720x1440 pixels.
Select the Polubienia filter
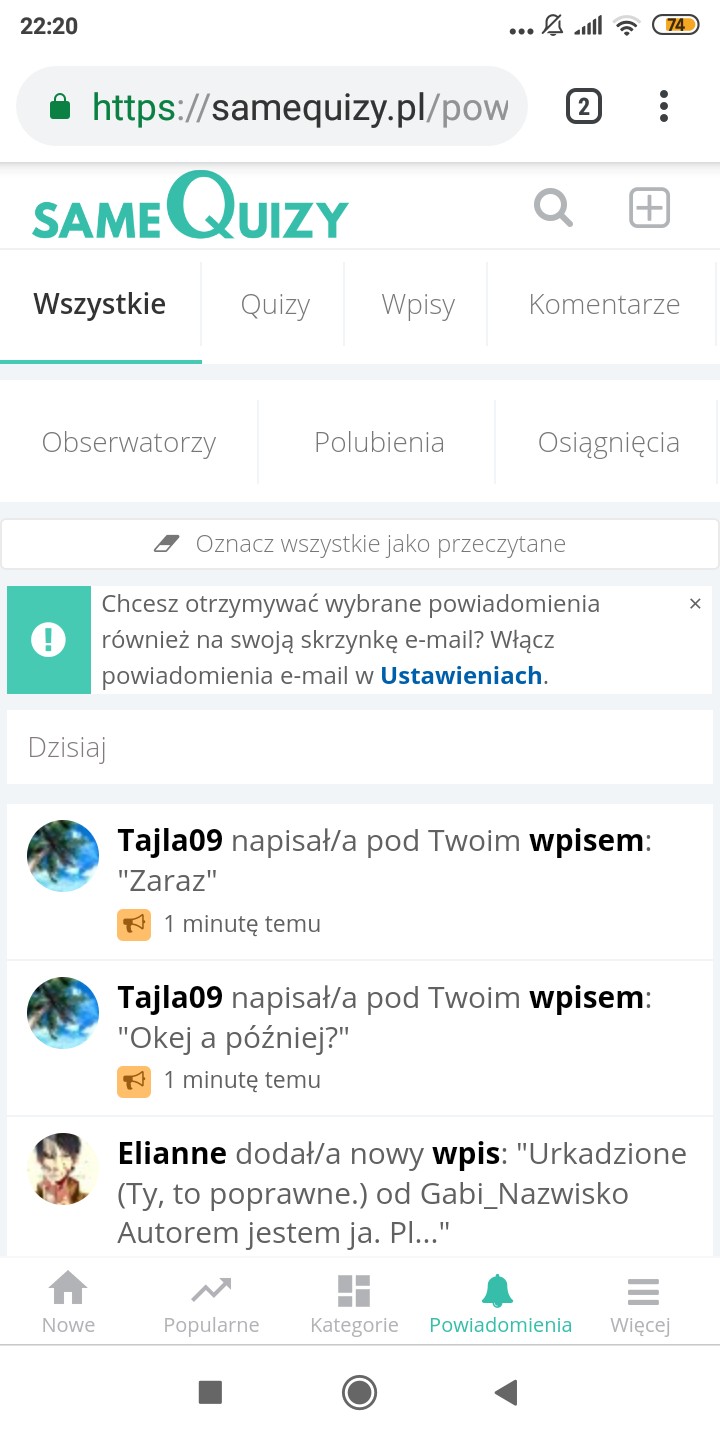[x=379, y=442]
